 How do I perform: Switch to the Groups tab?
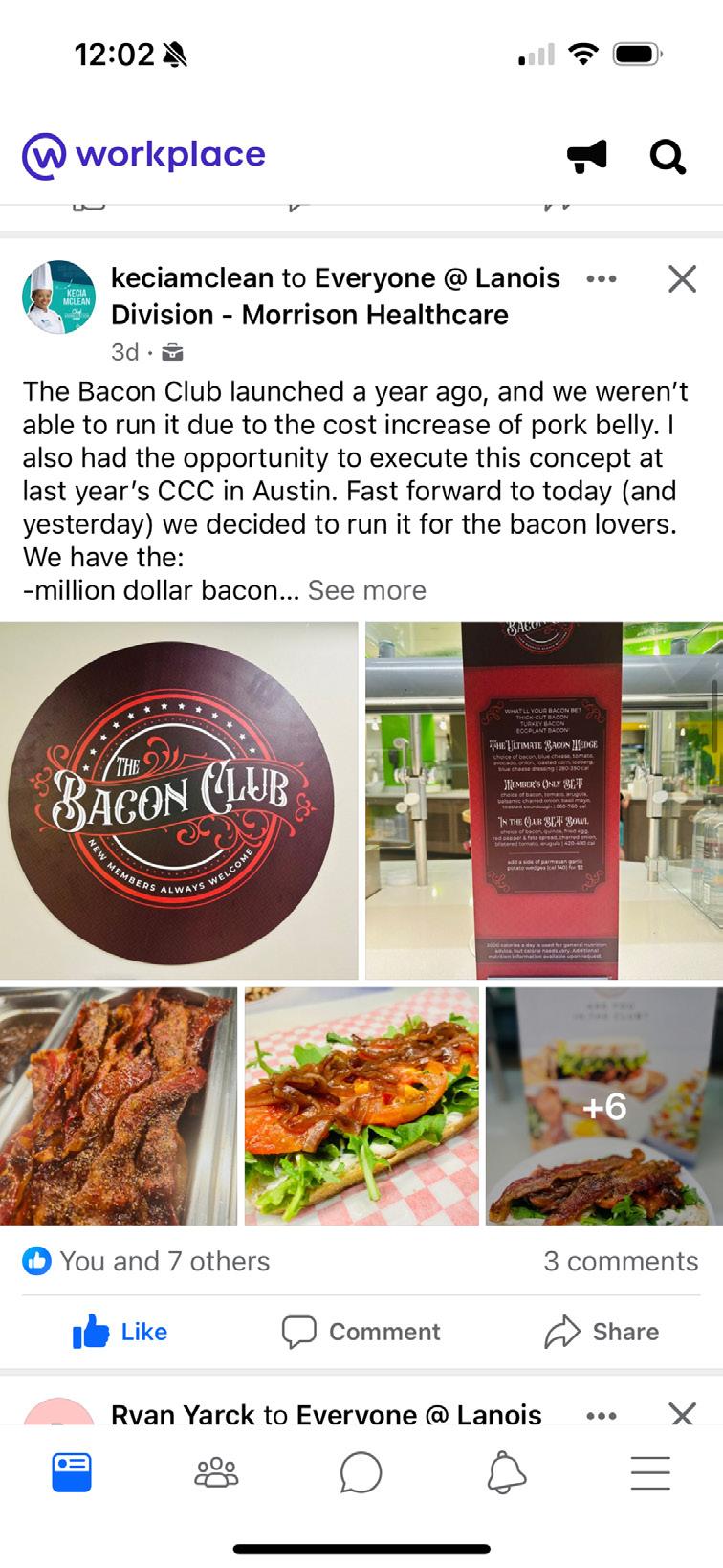pyautogui.click(x=216, y=1472)
